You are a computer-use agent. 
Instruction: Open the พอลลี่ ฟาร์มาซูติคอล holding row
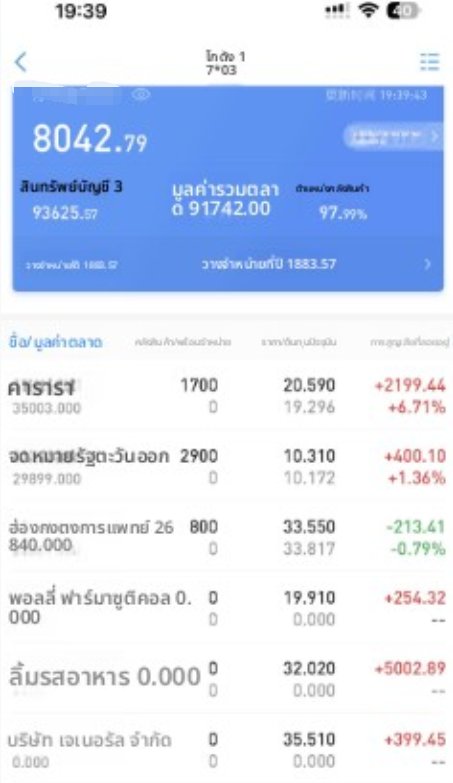click(226, 608)
